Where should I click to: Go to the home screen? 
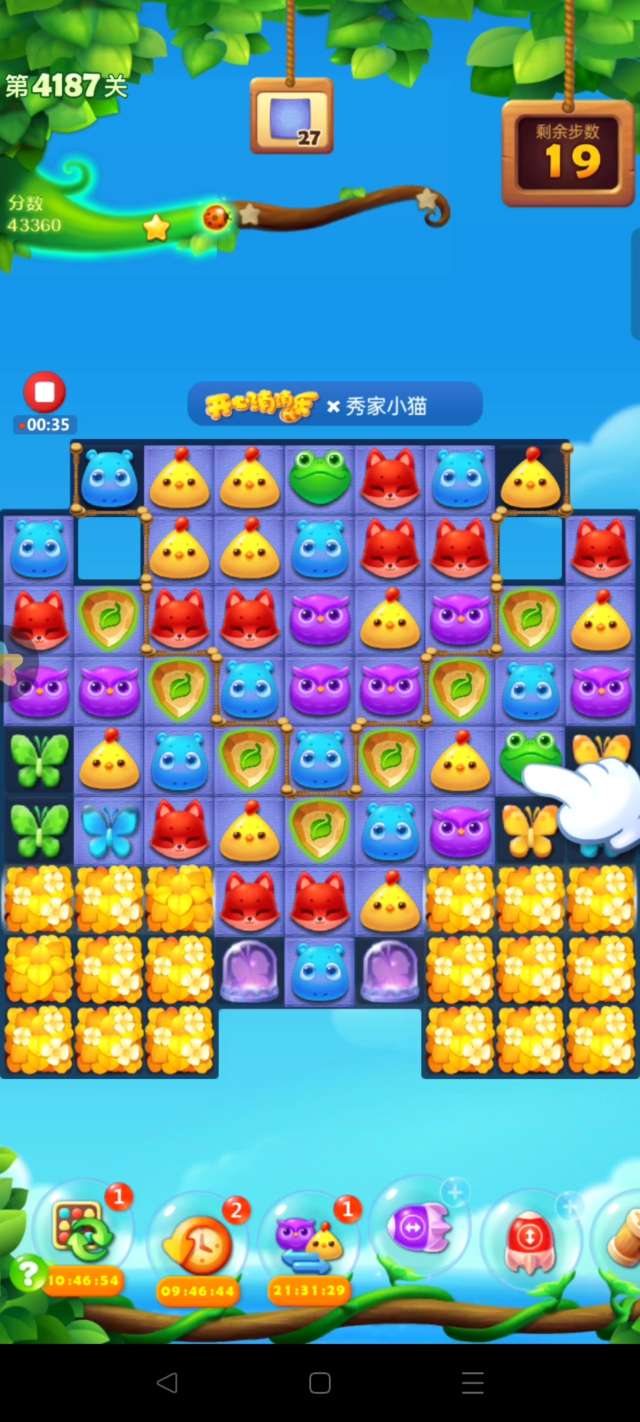tap(320, 1383)
